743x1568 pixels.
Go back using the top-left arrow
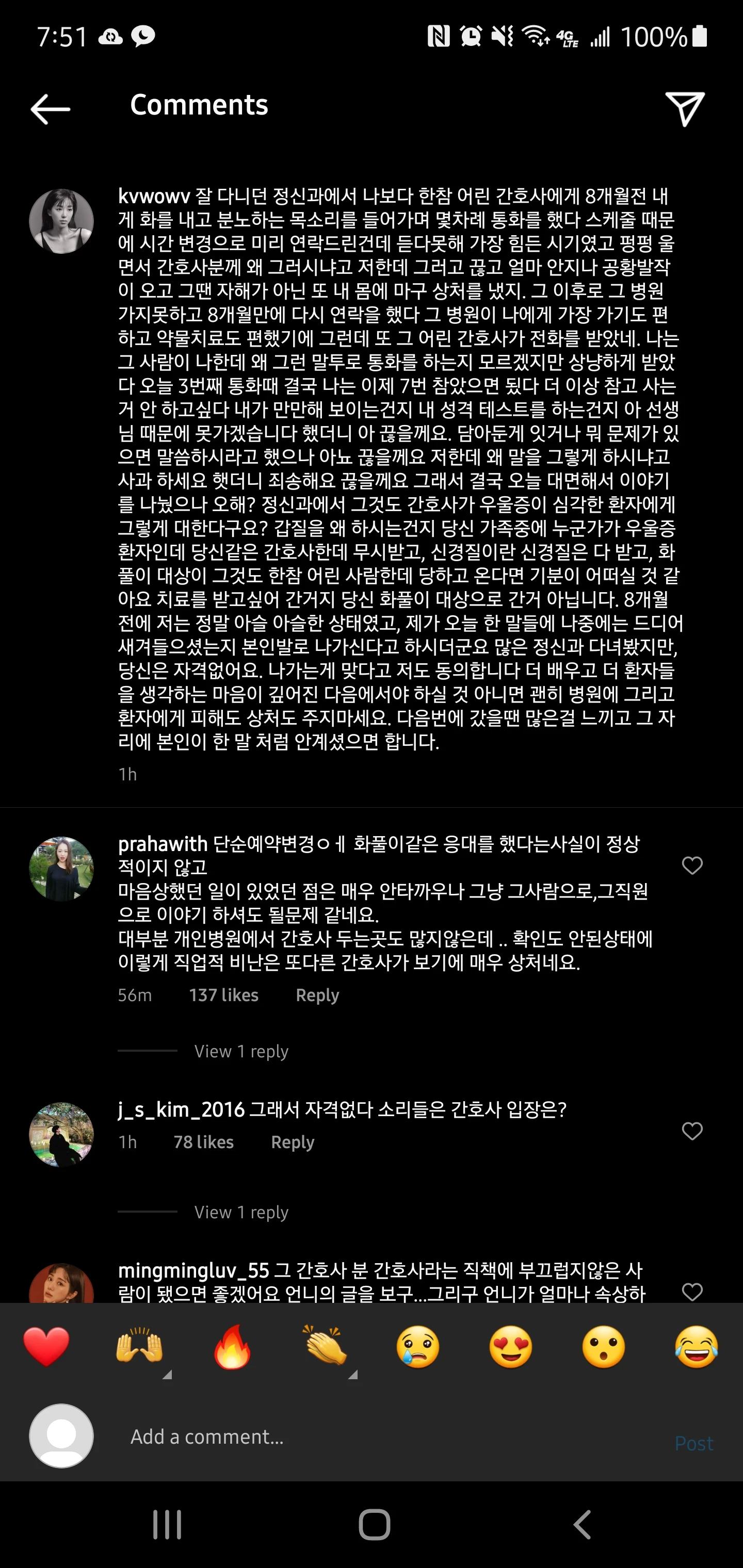(51, 109)
